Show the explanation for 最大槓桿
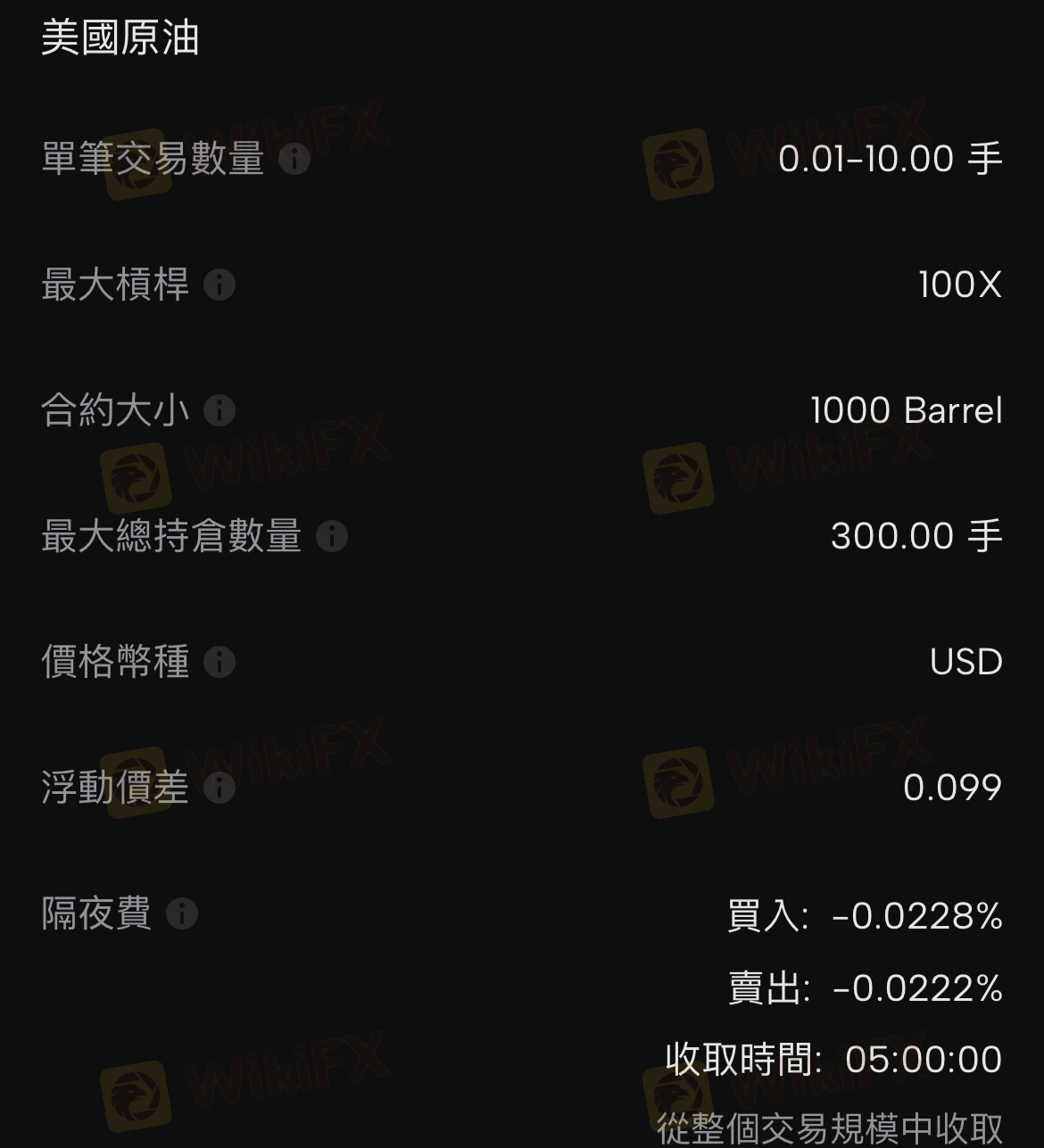This screenshot has height=1148, width=1044. point(220,285)
